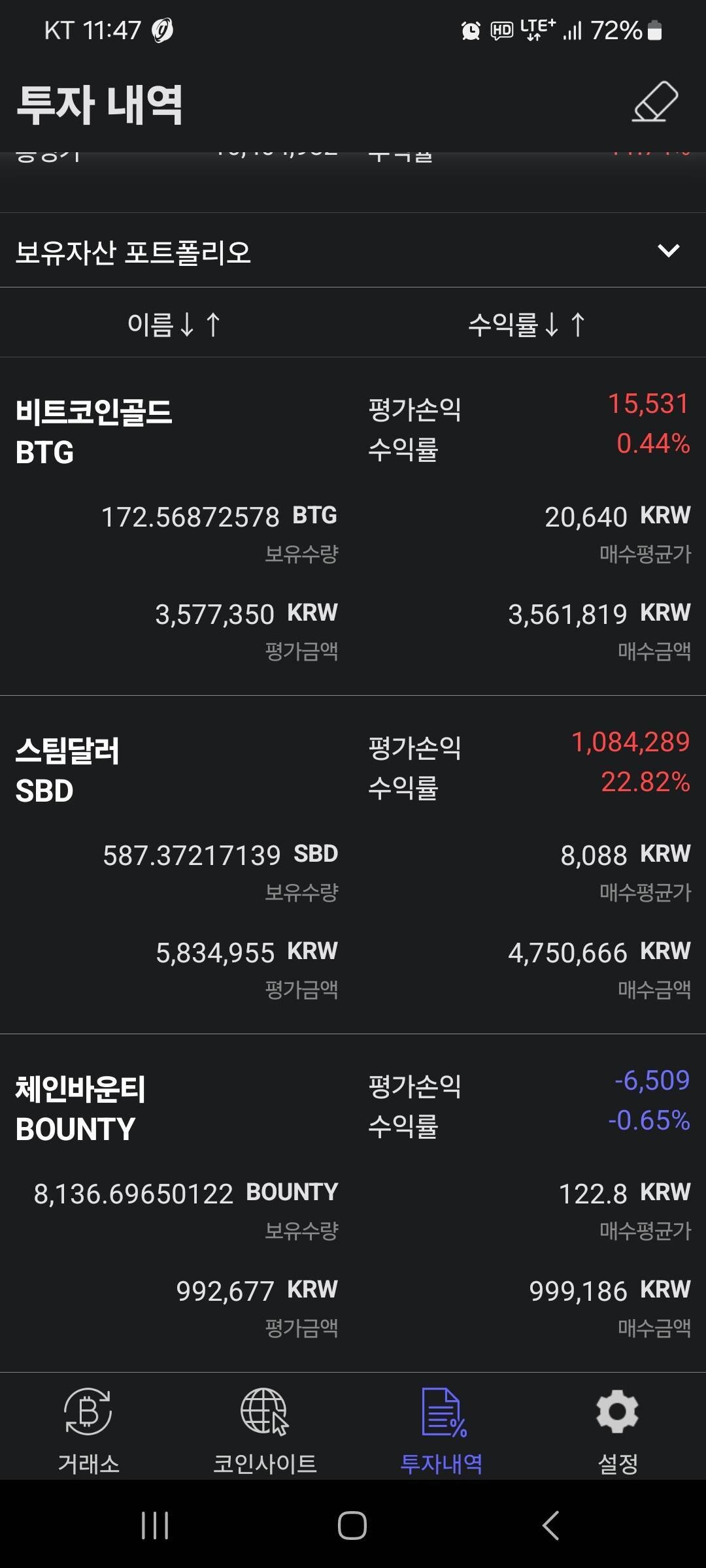Viewport: 706px width, 1568px height.
Task: Open the 설정 settings gear icon
Action: [616, 1411]
